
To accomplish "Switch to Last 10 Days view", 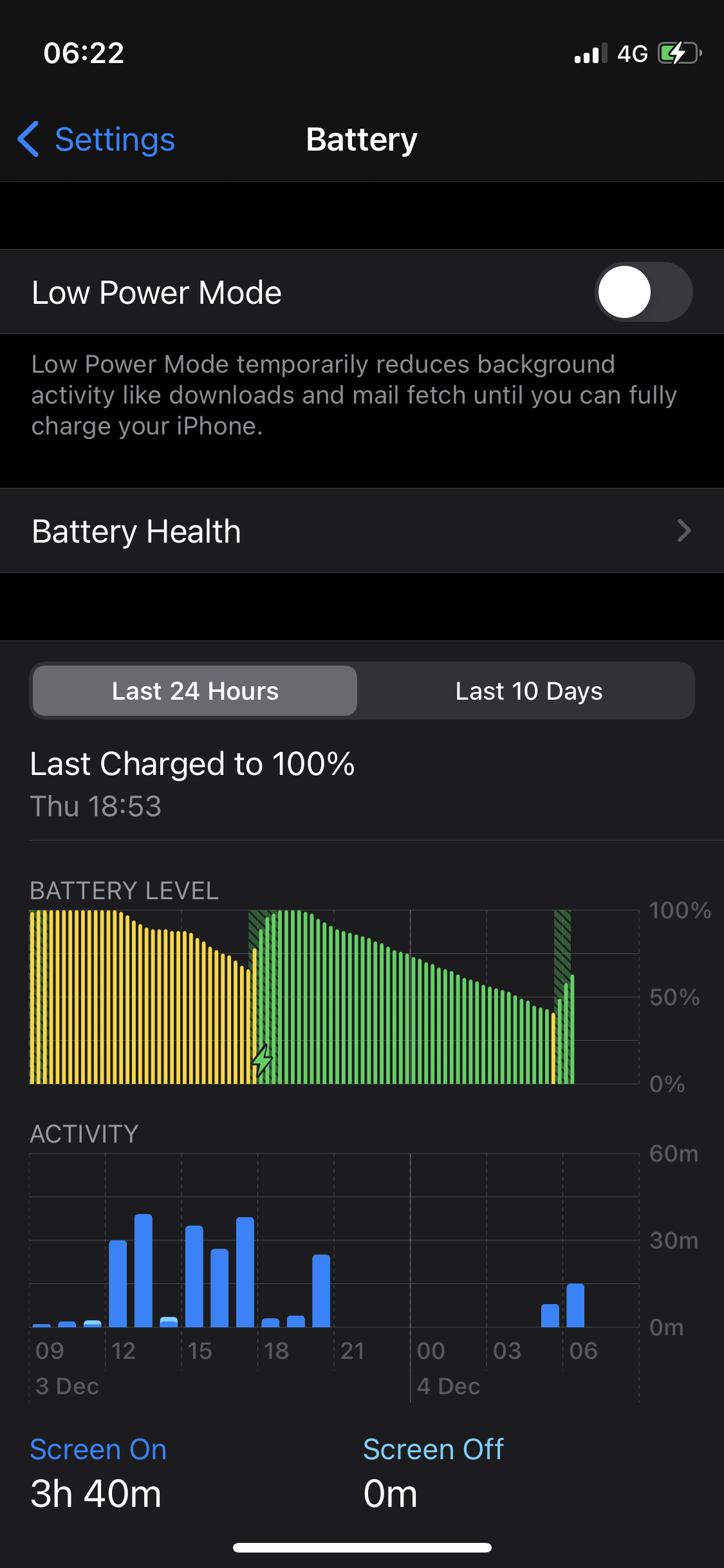I will (x=528, y=691).
